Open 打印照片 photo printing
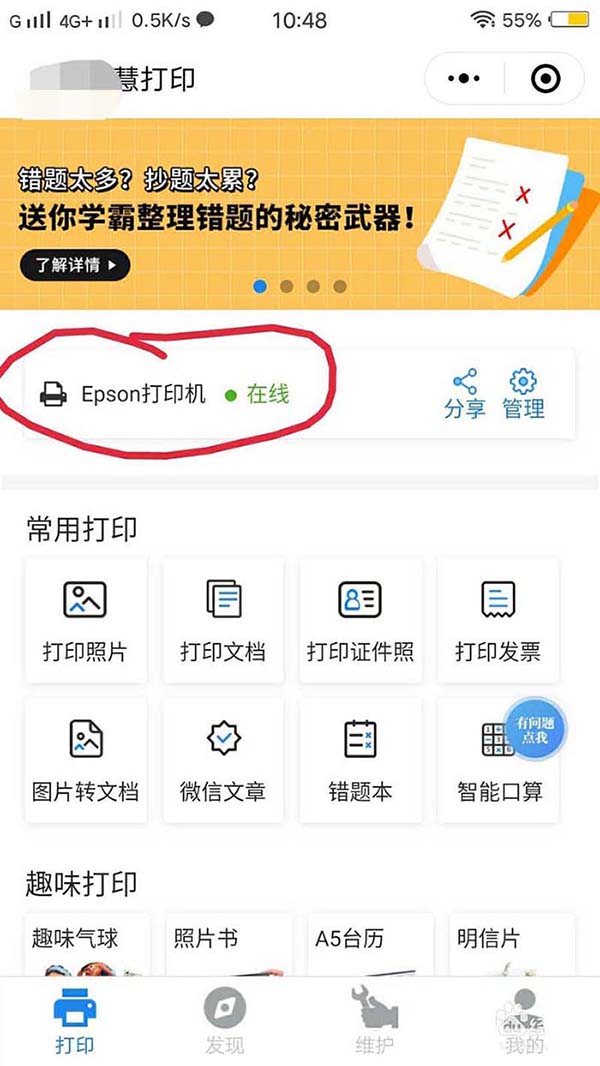 pos(85,620)
